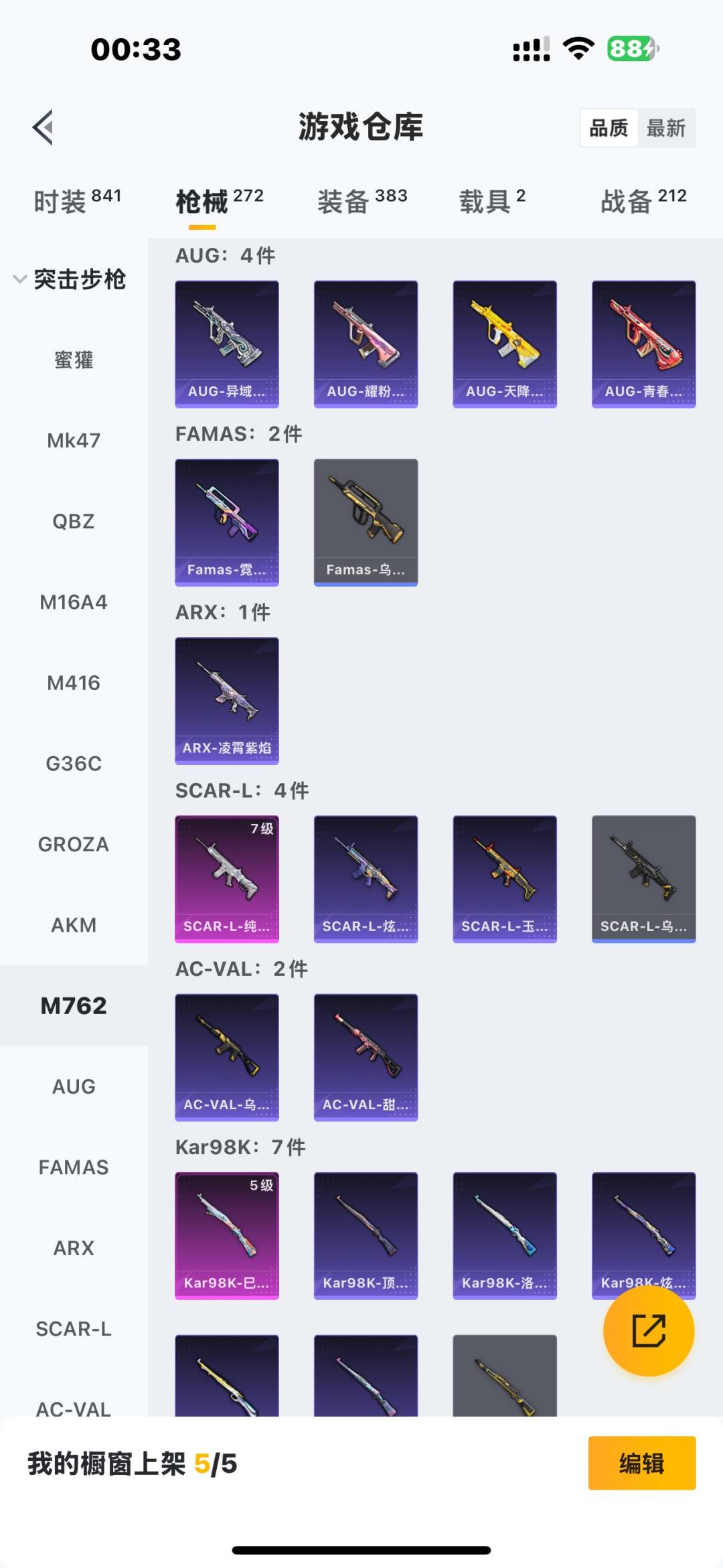The height and width of the screenshot is (1568, 723).
Task: Tap the 编辑 button for the showcase
Action: [641, 1464]
